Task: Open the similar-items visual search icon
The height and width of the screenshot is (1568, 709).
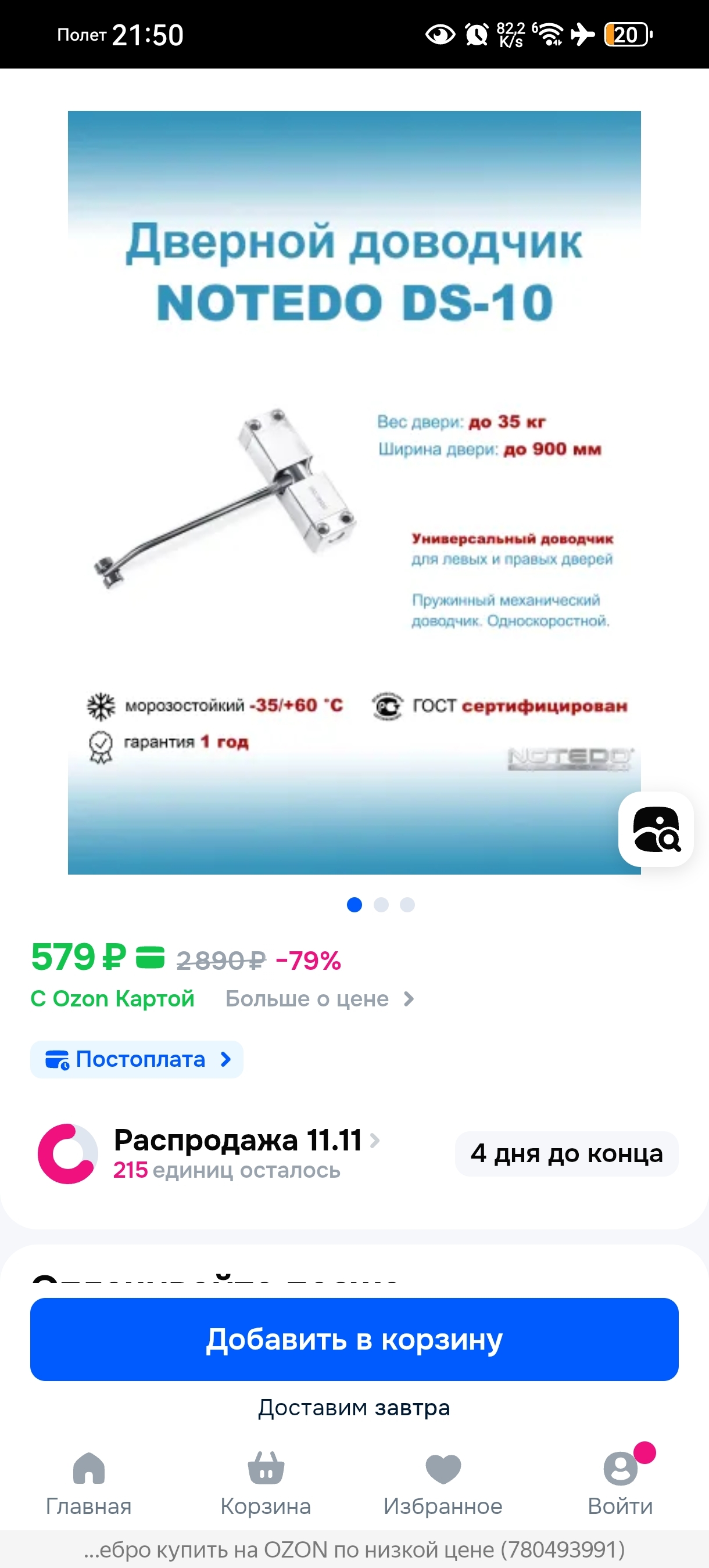Action: click(656, 829)
